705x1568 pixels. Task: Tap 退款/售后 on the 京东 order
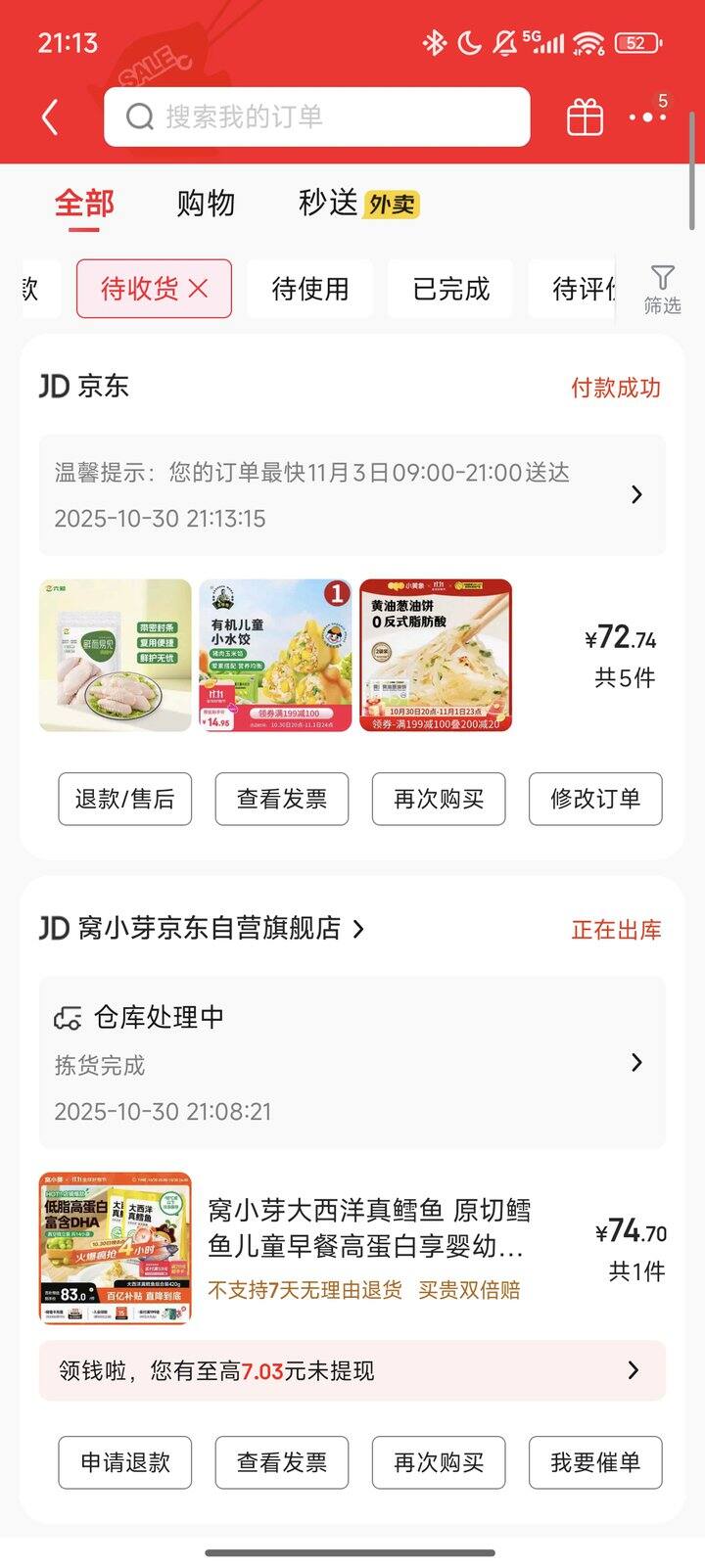click(124, 799)
